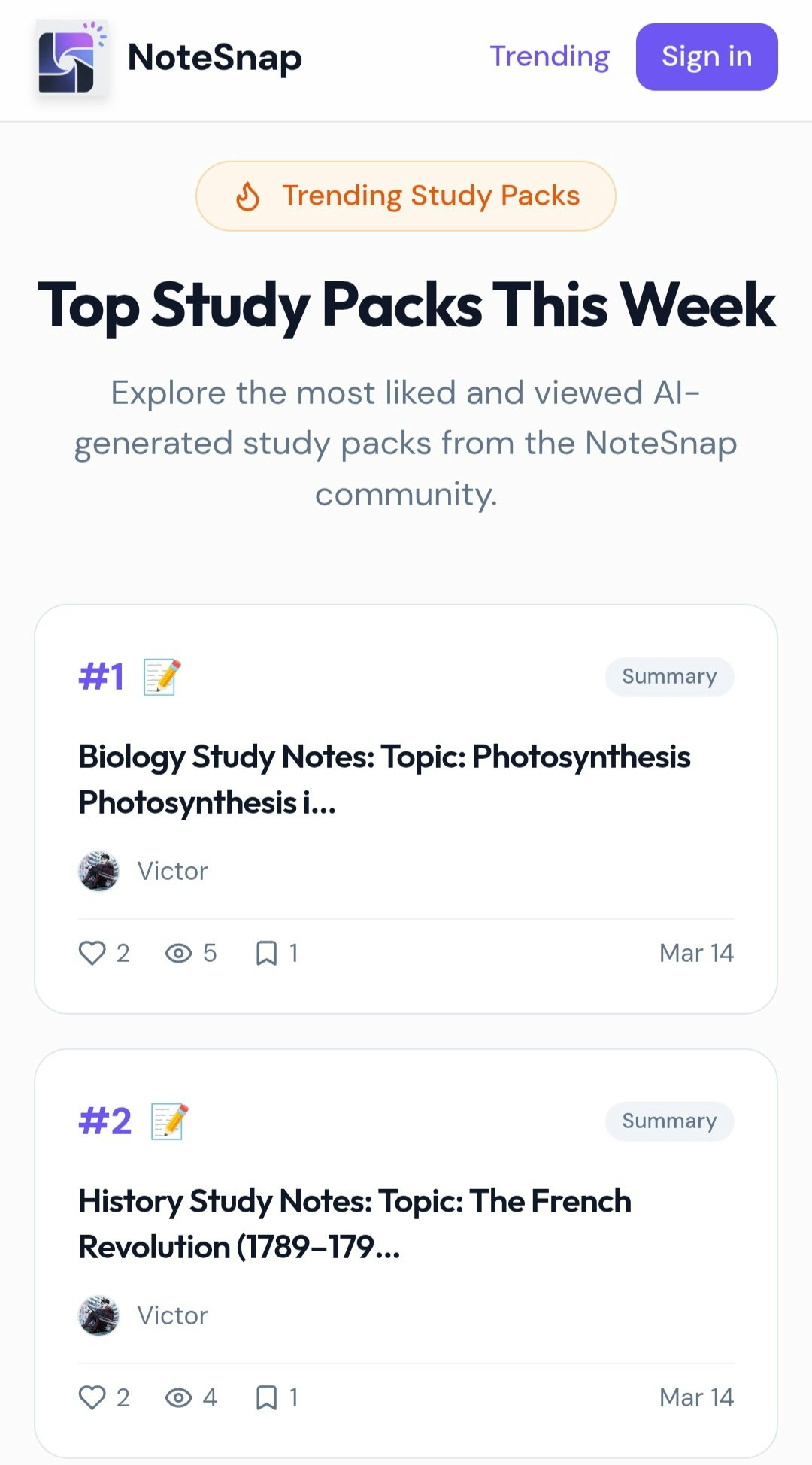Click the view count eye icon on pack #1

[179, 953]
